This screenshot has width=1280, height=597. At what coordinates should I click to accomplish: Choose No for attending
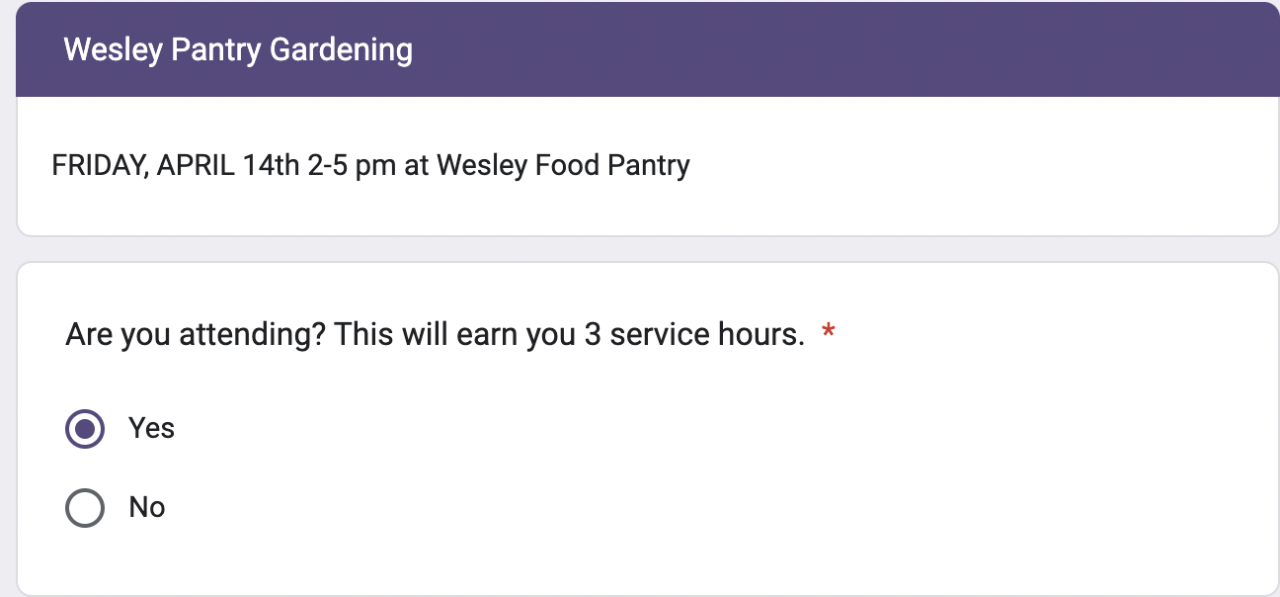85,508
